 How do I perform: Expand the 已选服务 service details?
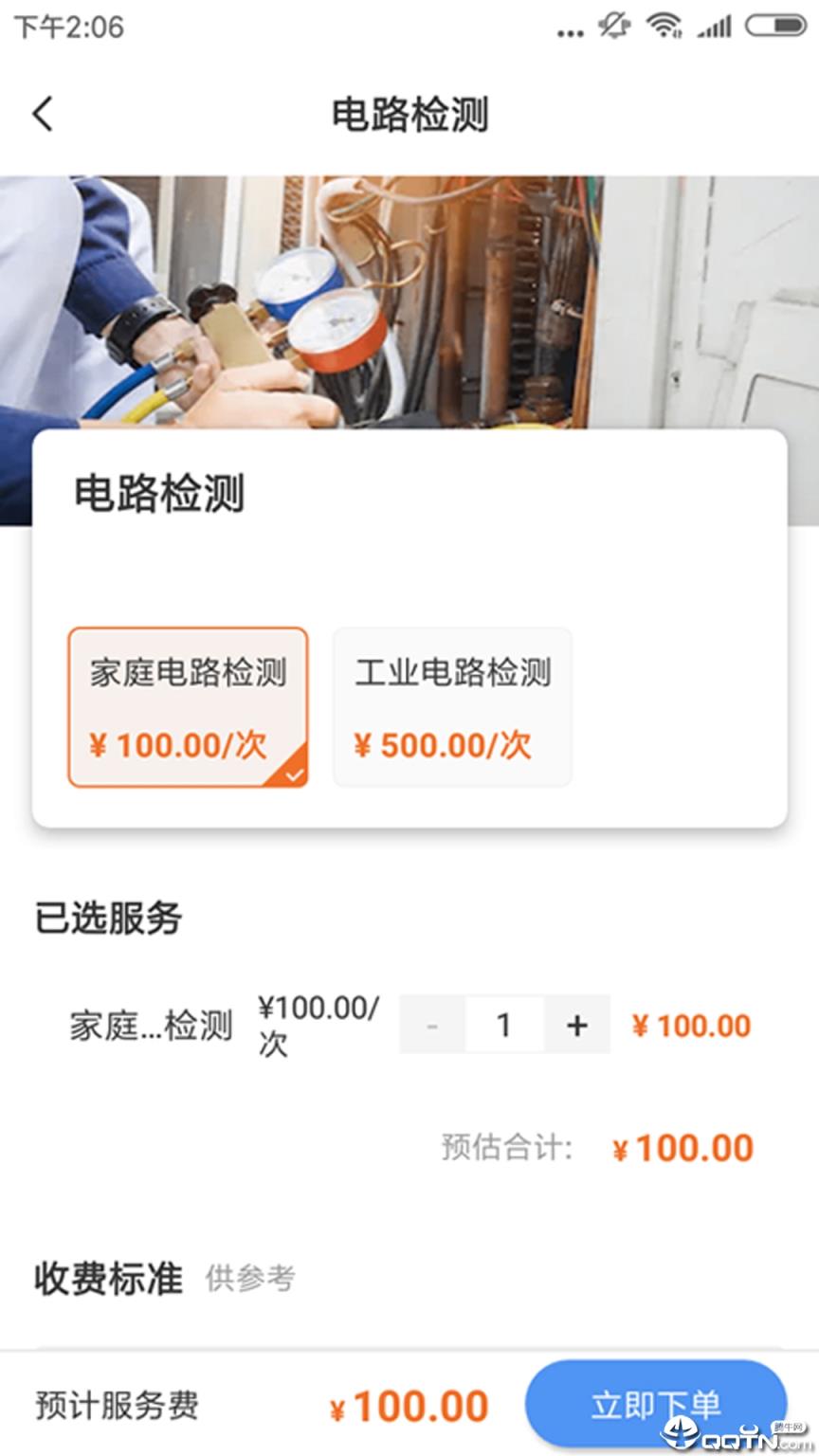[109, 919]
